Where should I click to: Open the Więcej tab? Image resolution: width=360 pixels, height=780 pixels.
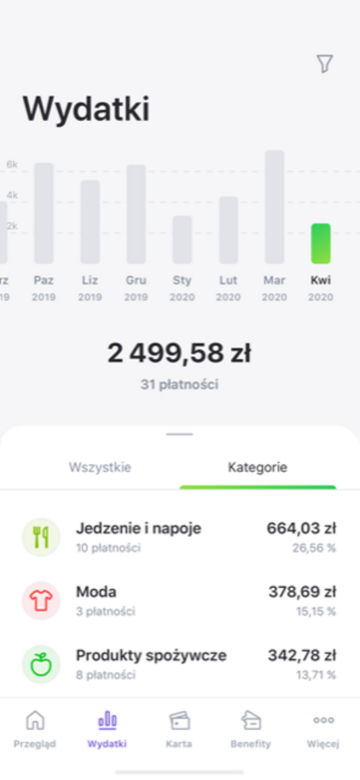coord(323,729)
